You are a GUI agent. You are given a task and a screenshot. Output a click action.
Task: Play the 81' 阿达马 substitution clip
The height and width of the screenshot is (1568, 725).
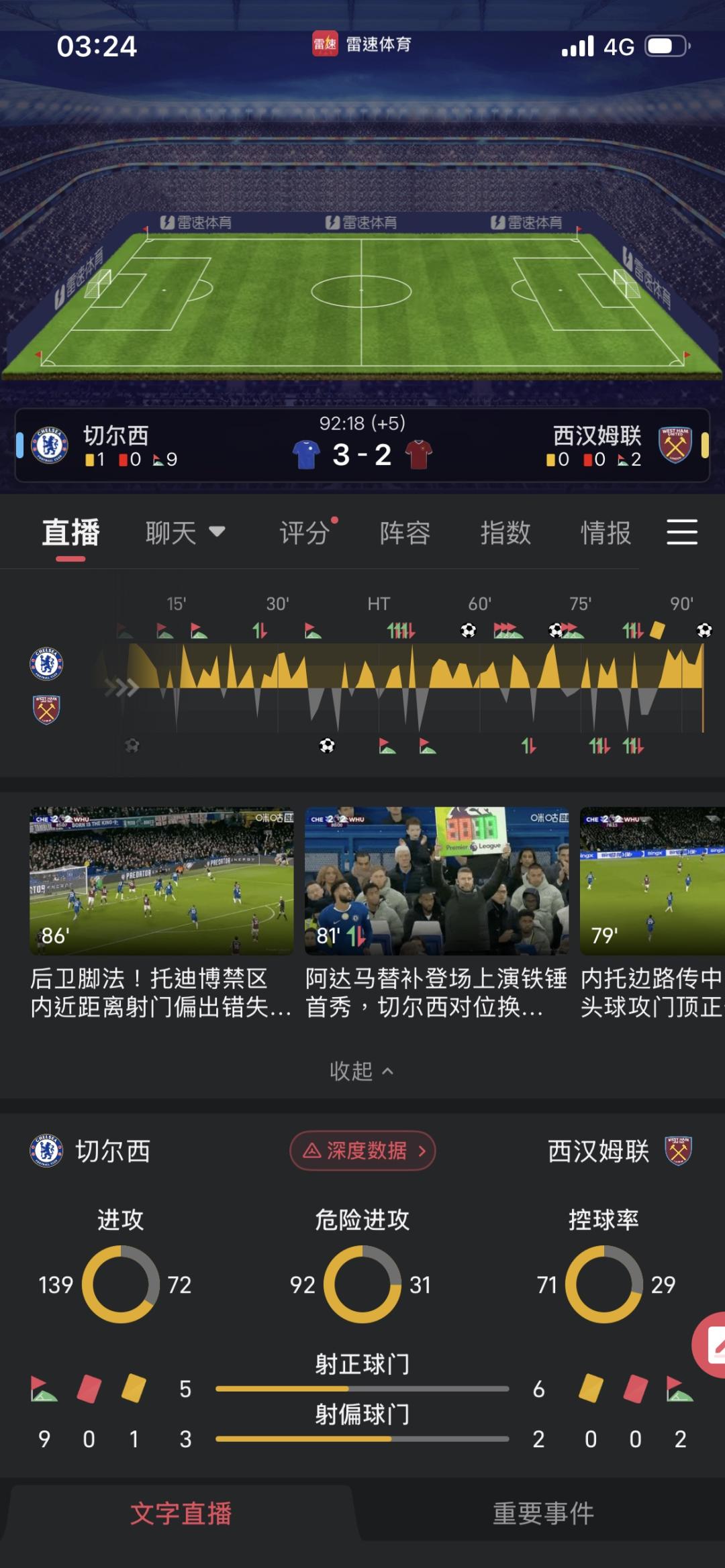point(436,881)
